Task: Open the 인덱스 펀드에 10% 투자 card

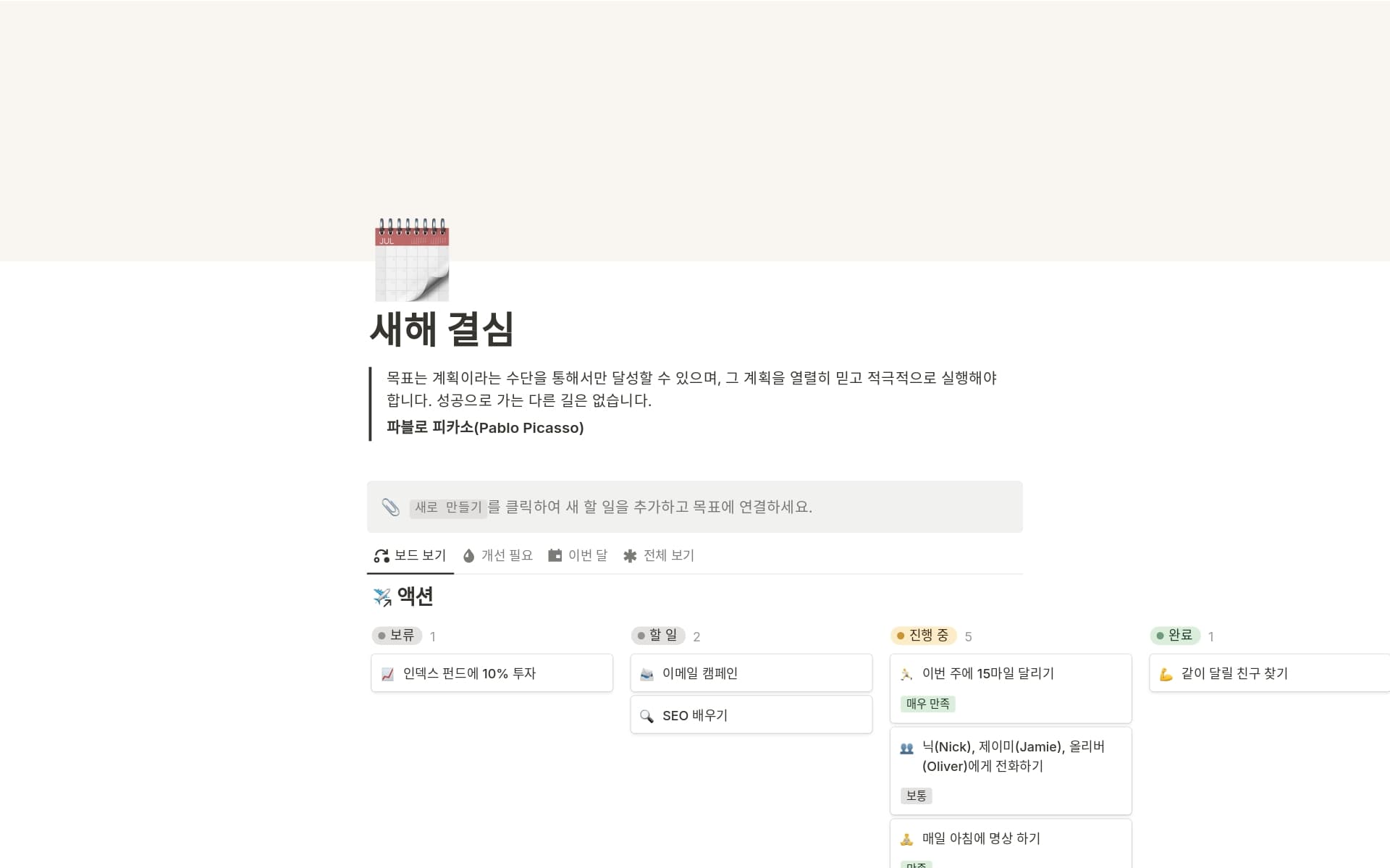Action: coord(492,673)
